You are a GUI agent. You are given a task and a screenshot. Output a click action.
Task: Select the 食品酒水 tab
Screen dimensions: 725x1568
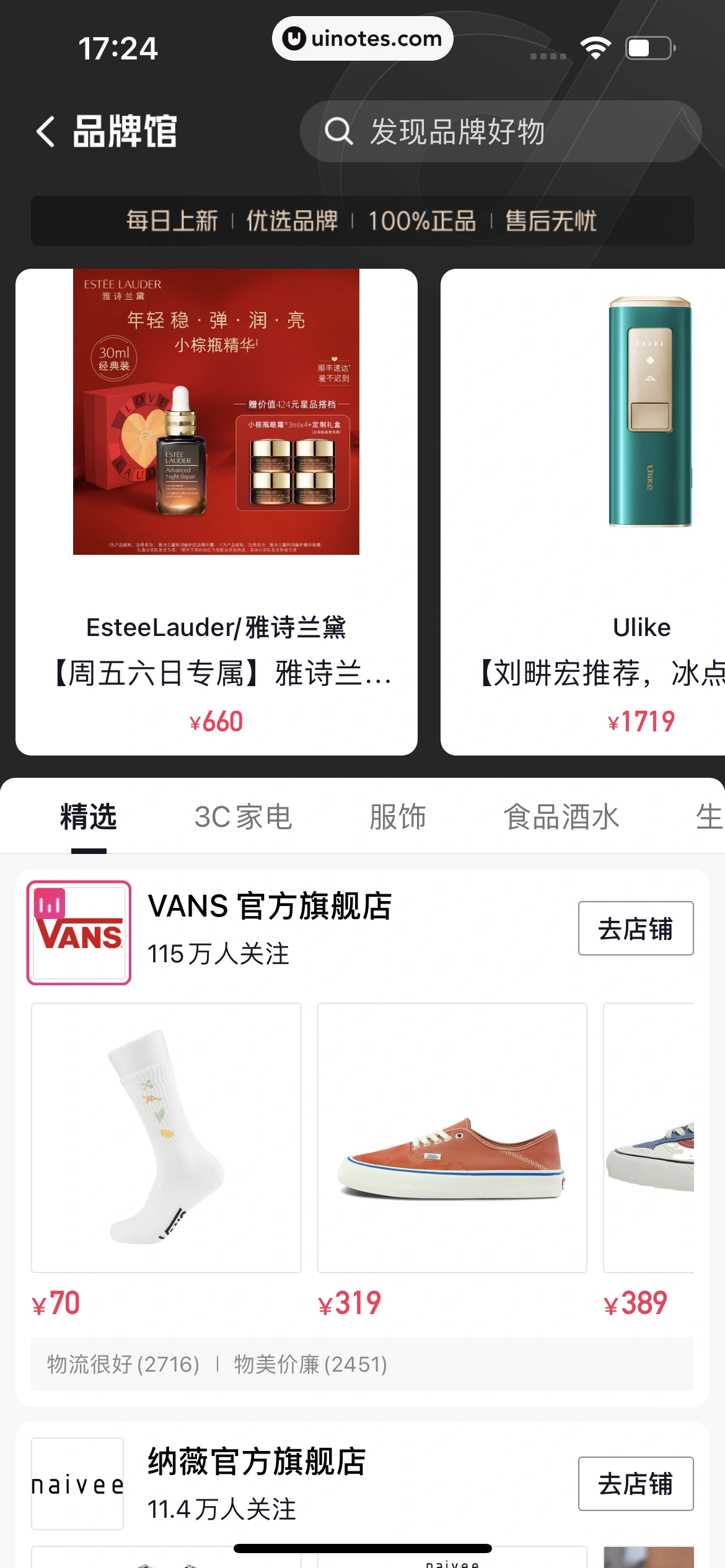561,816
